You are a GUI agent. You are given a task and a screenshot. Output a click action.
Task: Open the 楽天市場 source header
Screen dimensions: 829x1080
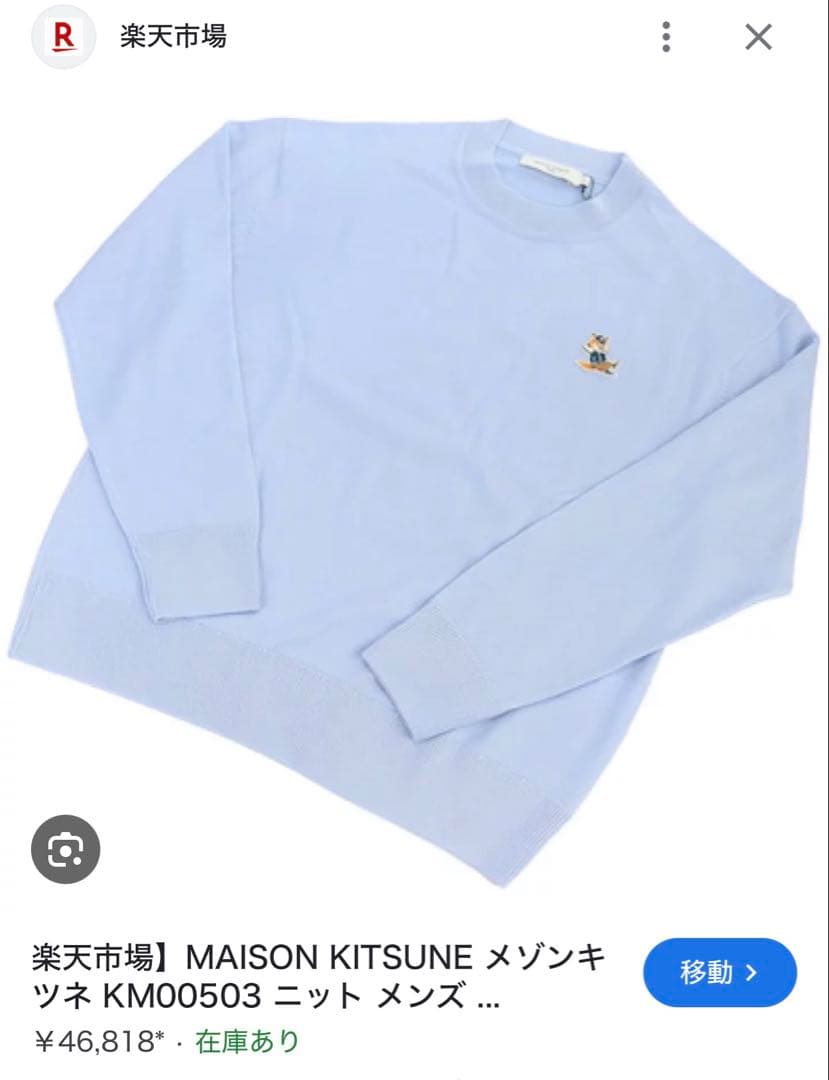click(172, 37)
